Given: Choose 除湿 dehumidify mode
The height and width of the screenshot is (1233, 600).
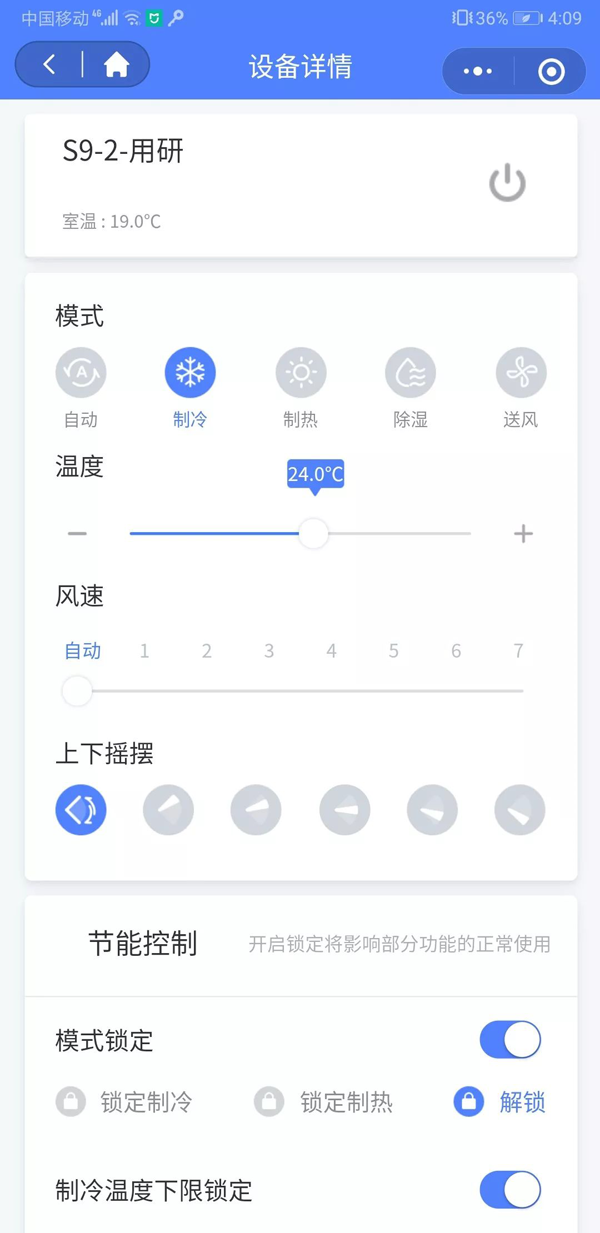Looking at the screenshot, I should 410,373.
